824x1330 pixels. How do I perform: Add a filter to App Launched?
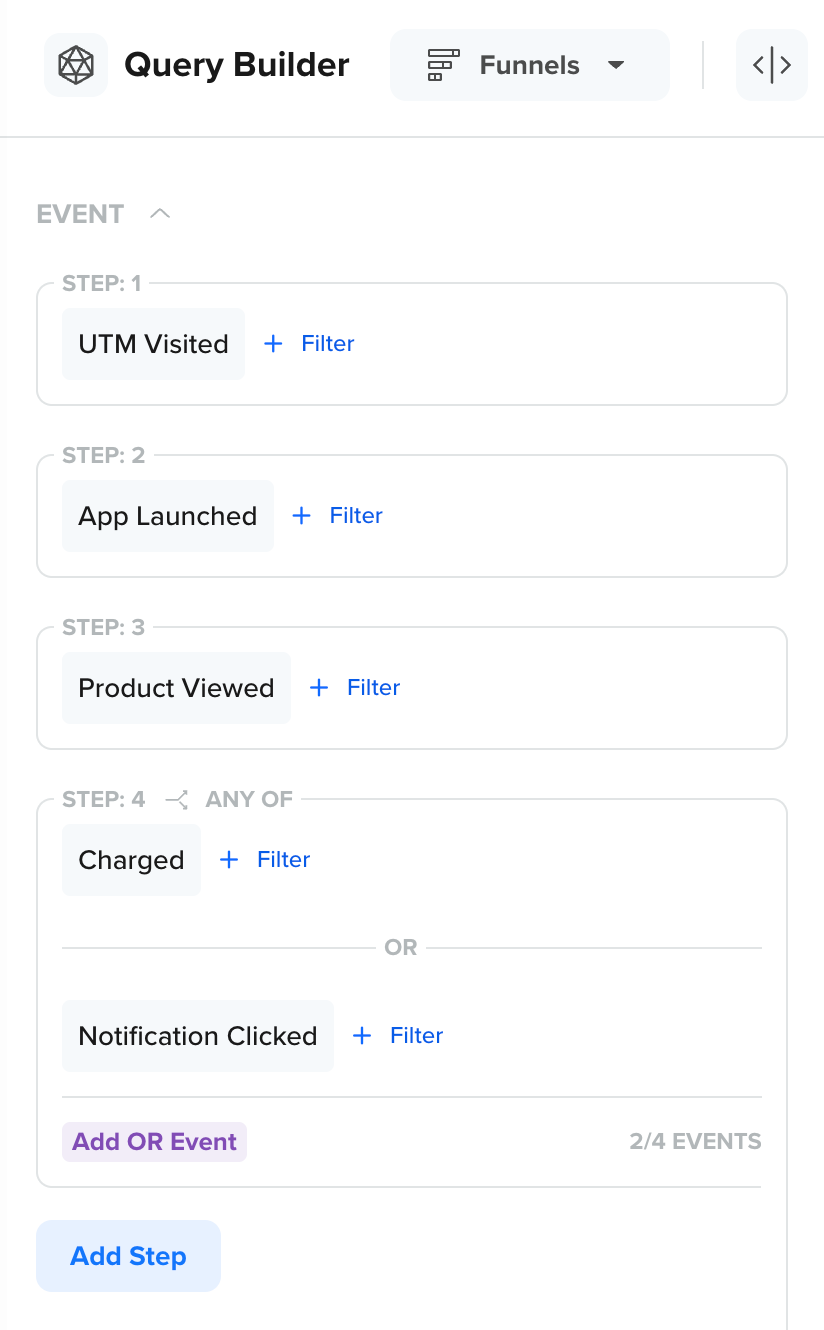[337, 516]
